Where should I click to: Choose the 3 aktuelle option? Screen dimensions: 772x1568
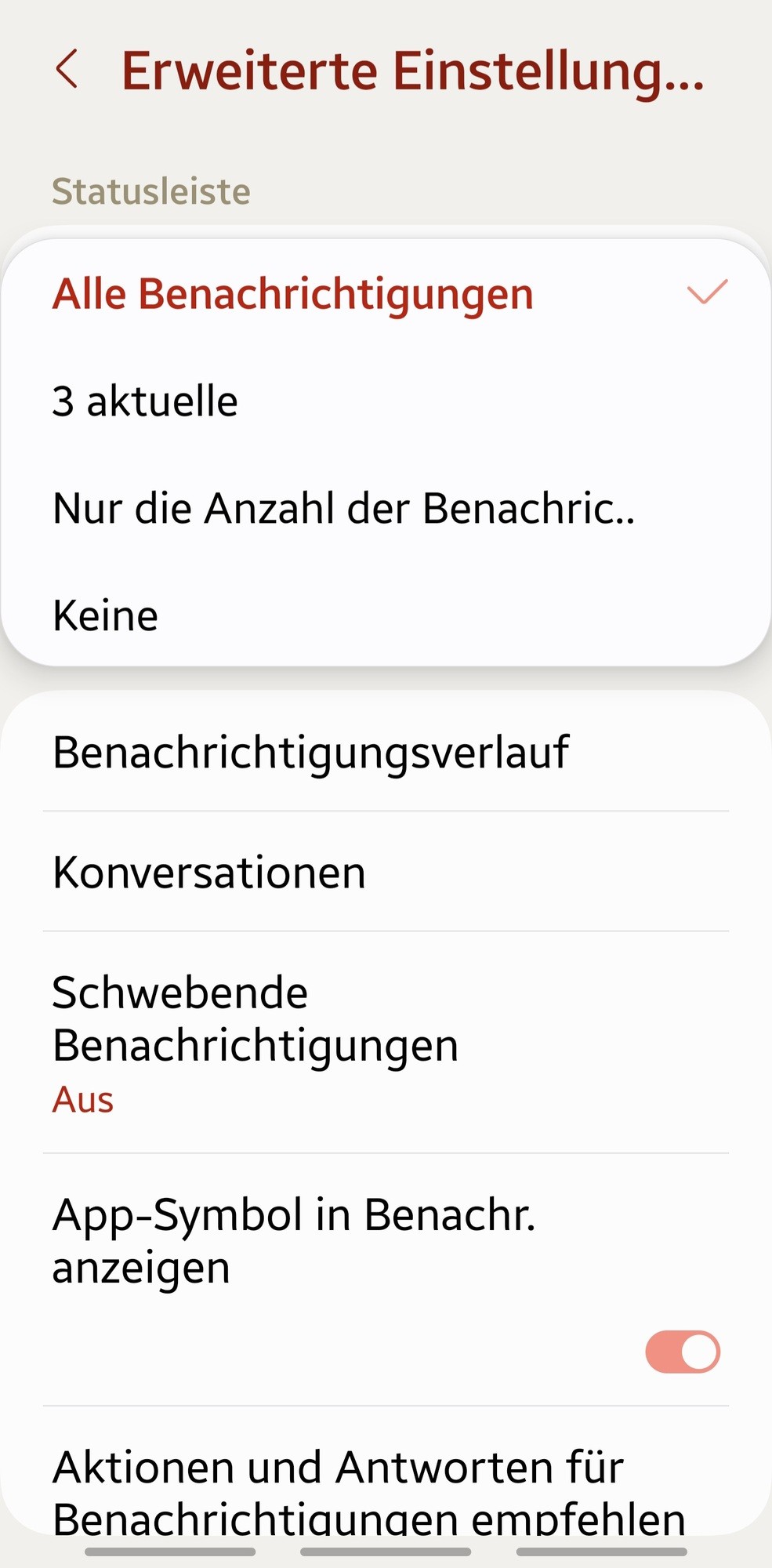[x=146, y=401]
